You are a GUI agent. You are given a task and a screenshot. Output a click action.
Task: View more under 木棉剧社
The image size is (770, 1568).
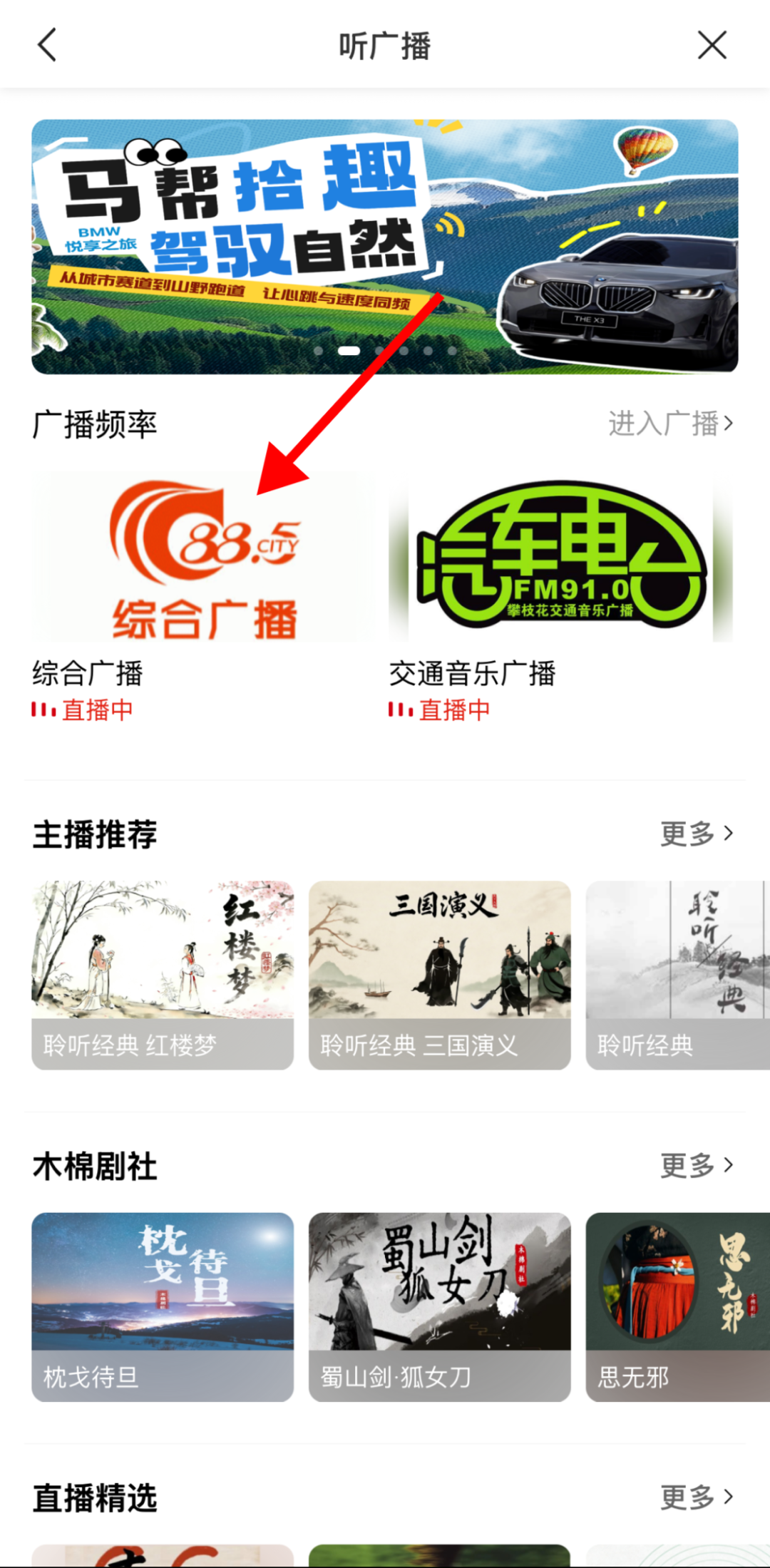pos(696,1165)
